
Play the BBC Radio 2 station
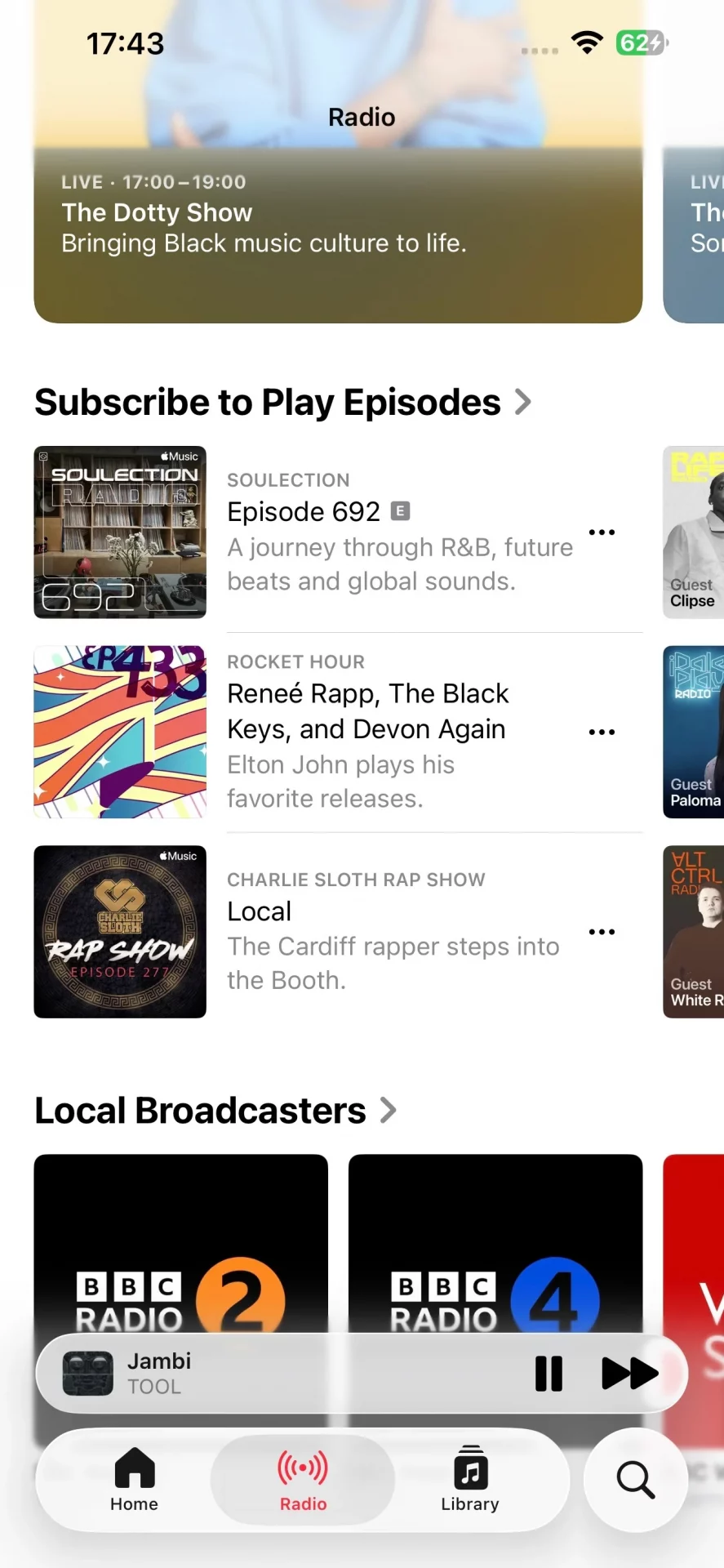tap(180, 1241)
